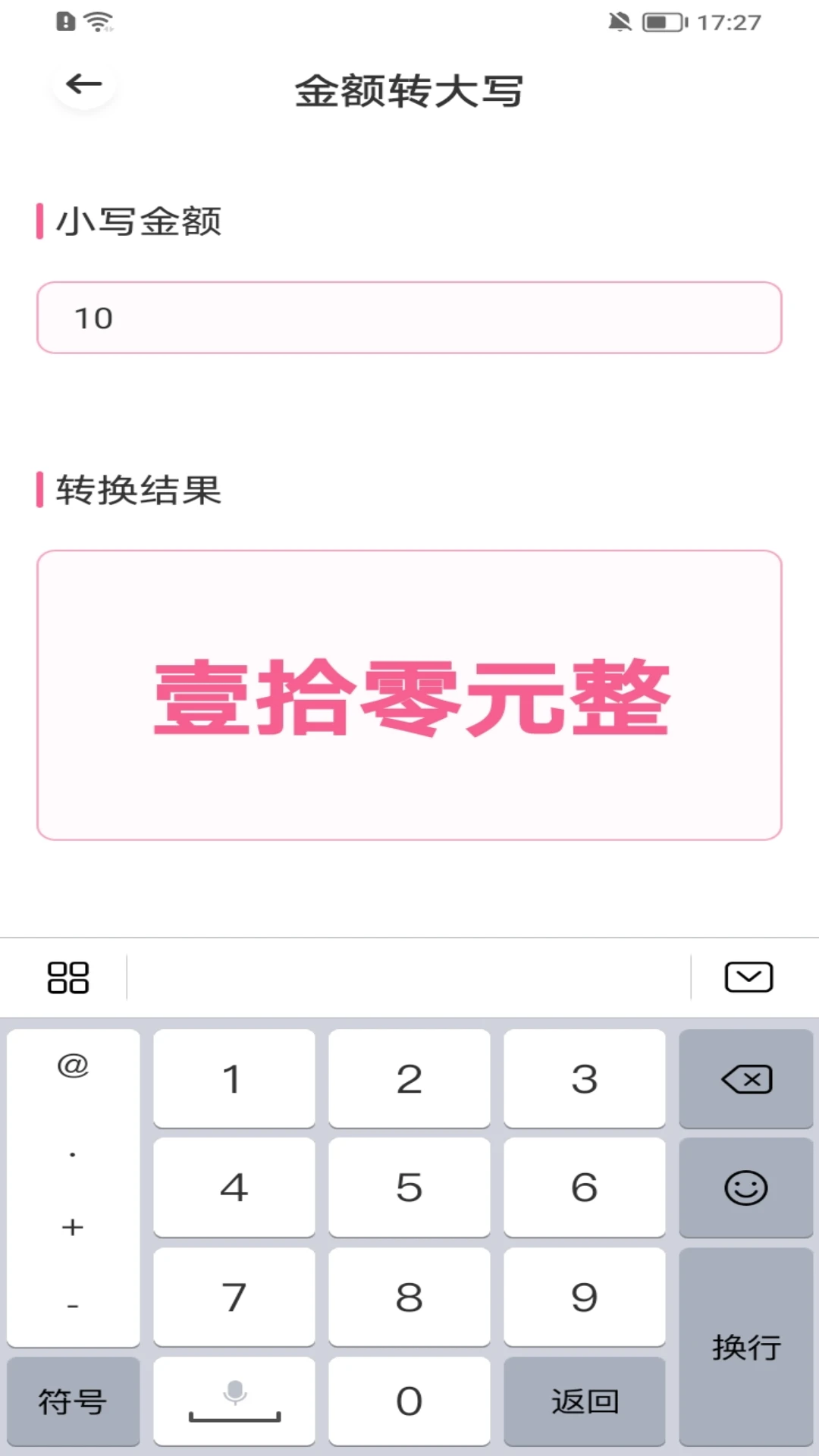Image resolution: width=819 pixels, height=1456 pixels.
Task: Switch to symbols with the 符号 key
Action: 73,1401
